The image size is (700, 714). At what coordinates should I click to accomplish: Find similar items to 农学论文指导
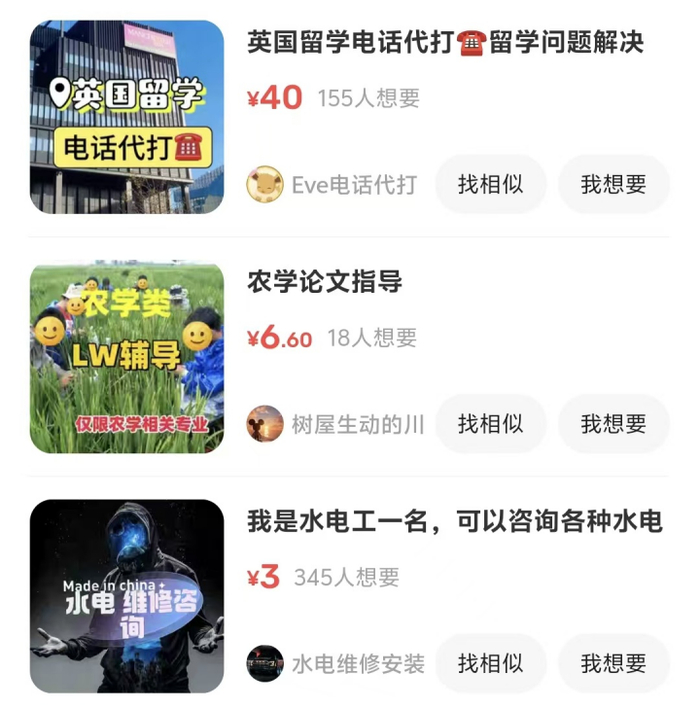click(x=490, y=424)
